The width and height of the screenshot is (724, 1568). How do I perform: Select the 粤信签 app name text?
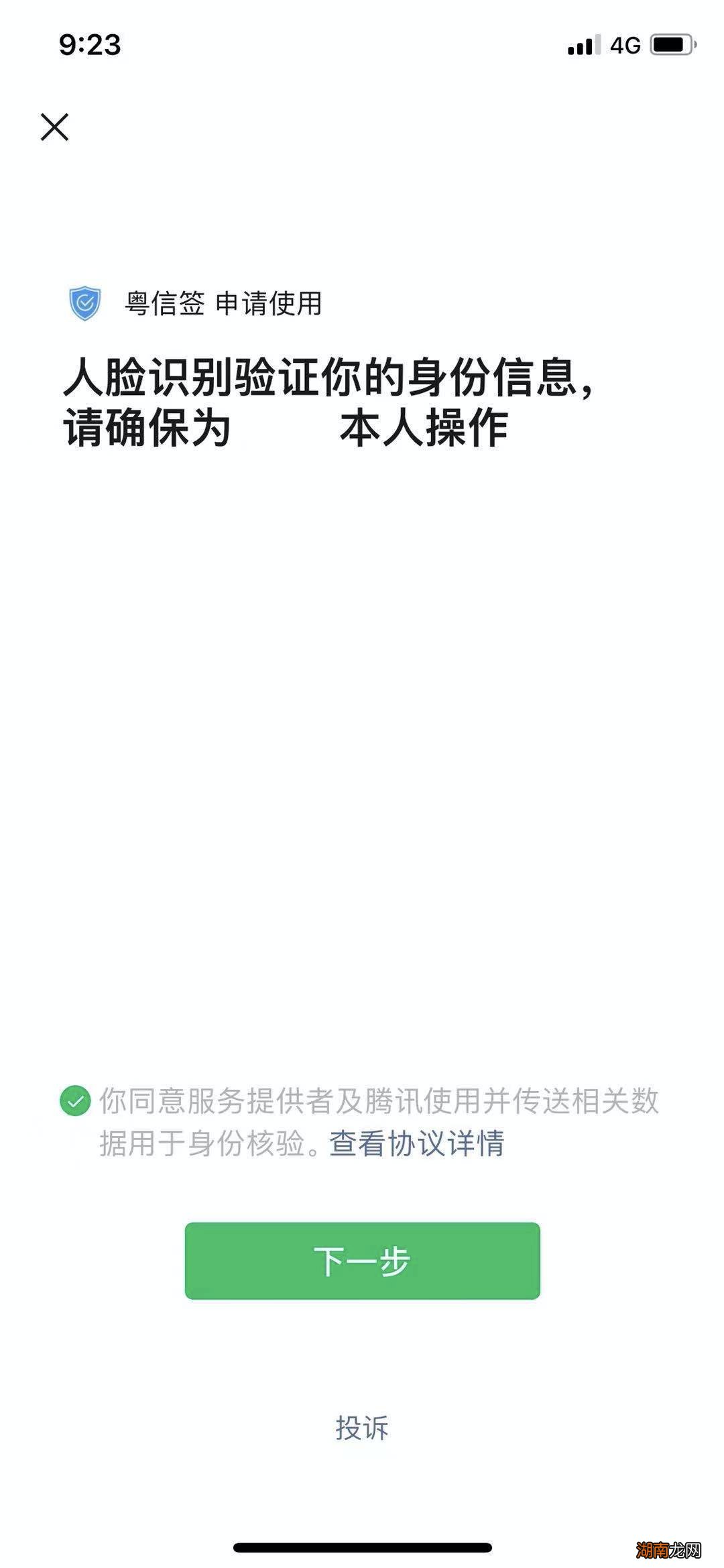(166, 302)
